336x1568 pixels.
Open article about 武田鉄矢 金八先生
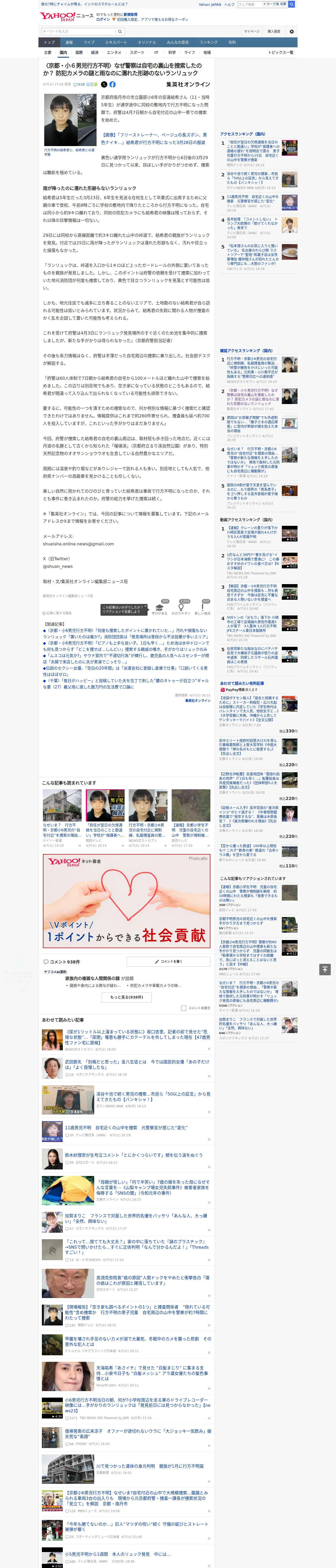pyautogui.click(x=137, y=1064)
